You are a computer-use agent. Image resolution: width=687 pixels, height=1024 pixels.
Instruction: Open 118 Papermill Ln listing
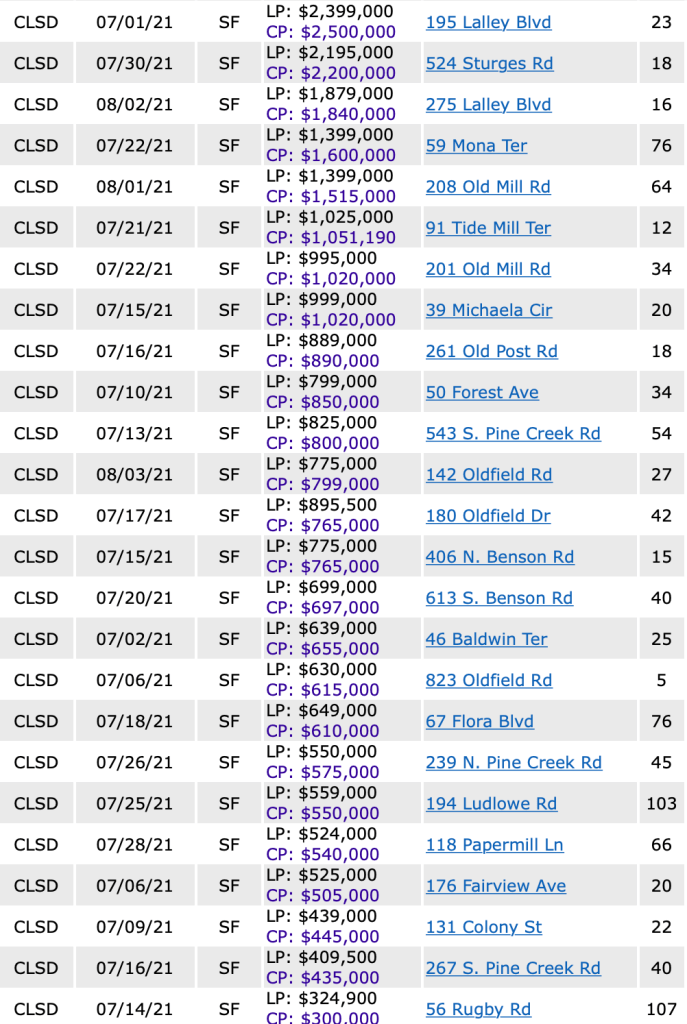[494, 844]
